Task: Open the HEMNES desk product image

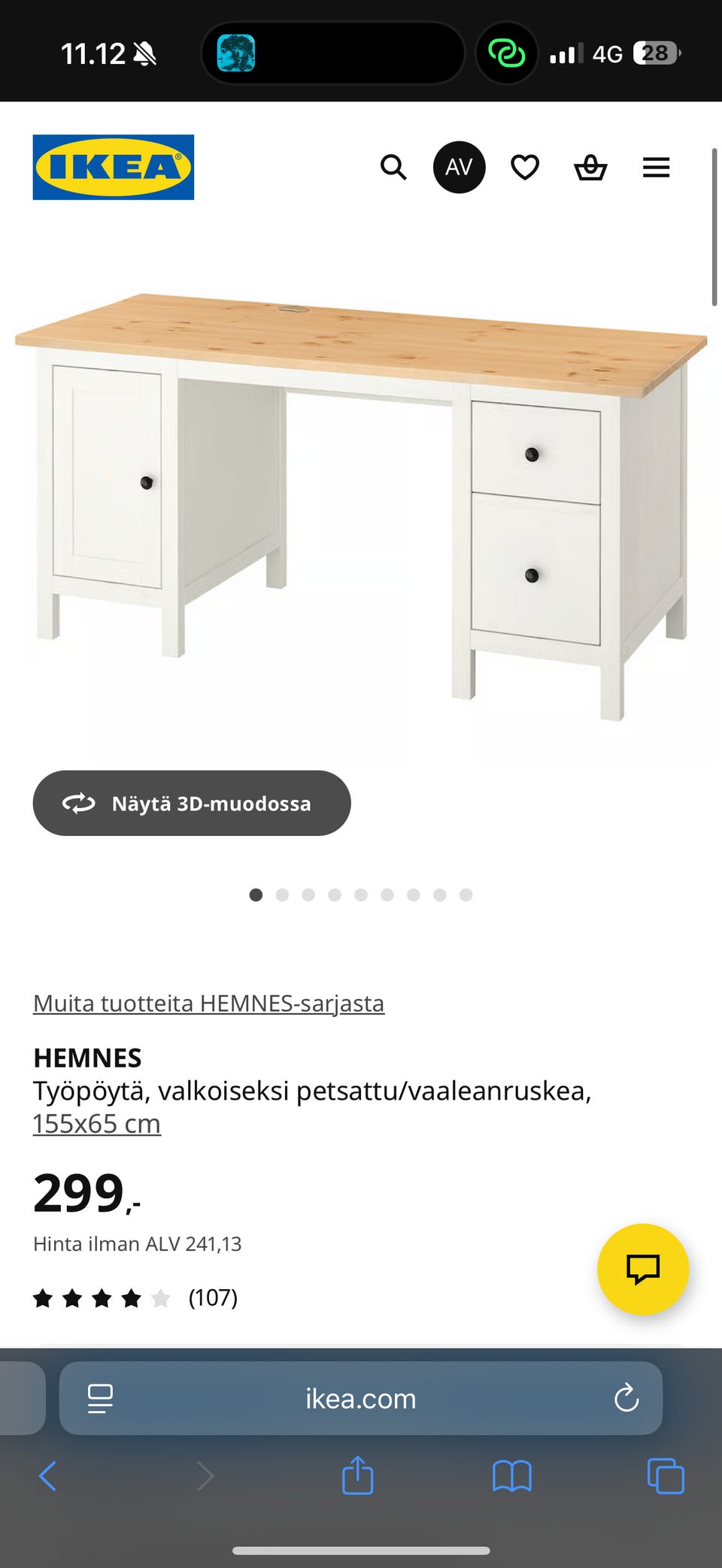Action: point(361,504)
